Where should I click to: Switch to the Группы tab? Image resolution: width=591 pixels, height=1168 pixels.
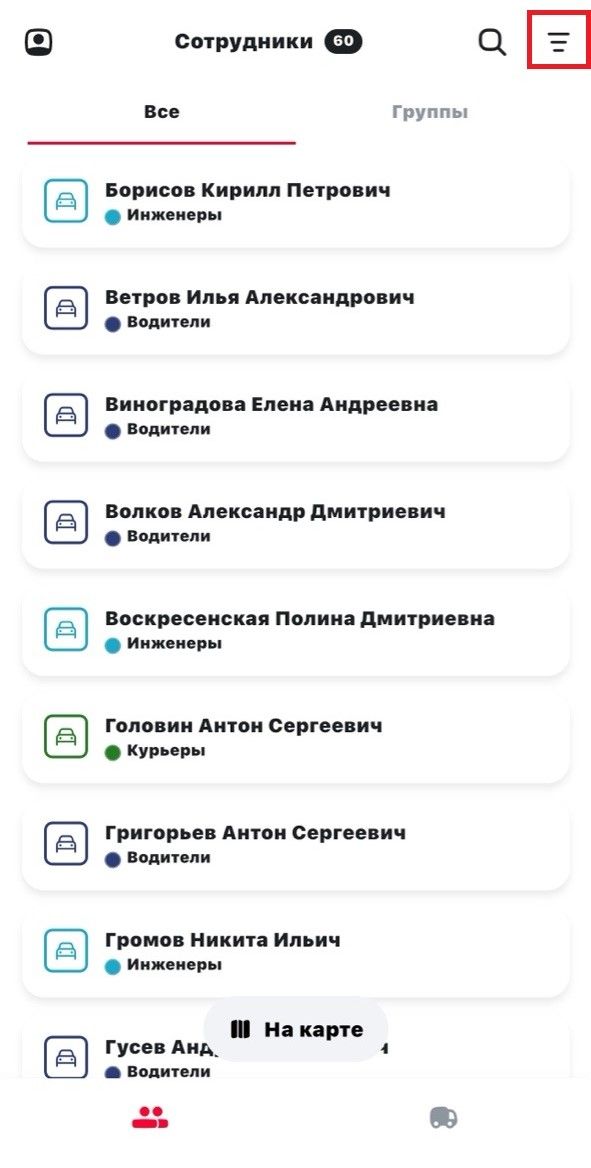[x=430, y=112]
